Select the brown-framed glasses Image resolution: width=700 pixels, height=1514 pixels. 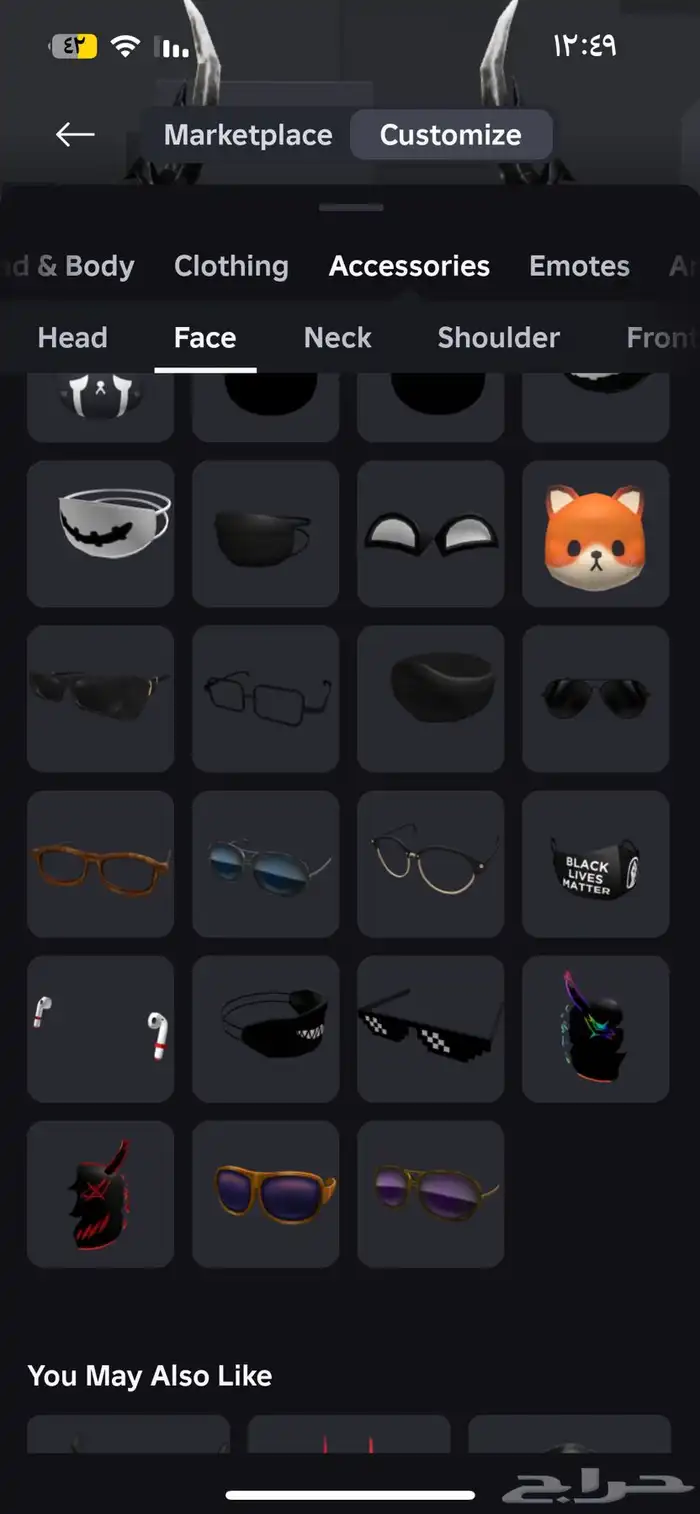(101, 864)
